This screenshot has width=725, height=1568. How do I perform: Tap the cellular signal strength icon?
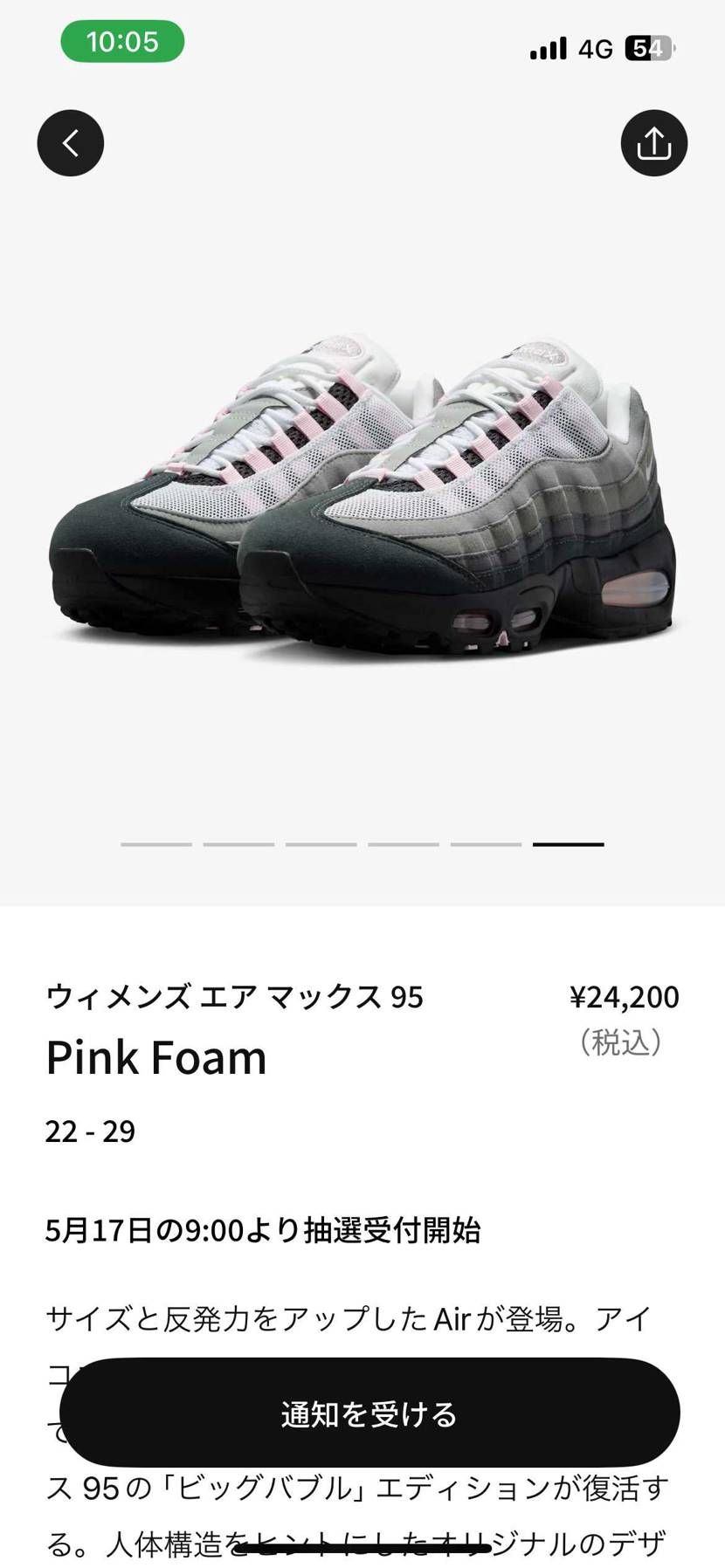[547, 50]
